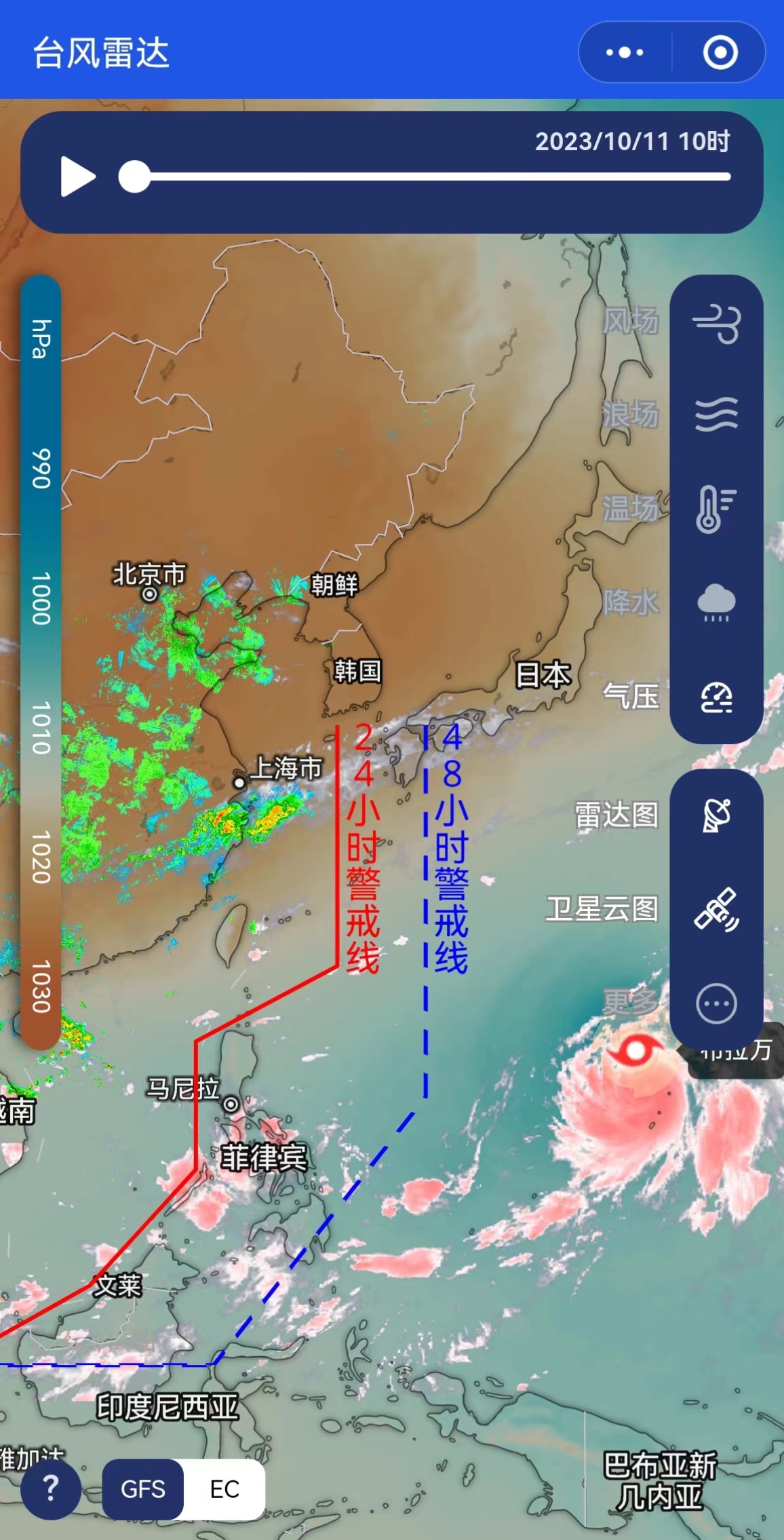Screen dimensions: 784x1540
Task: Show the precipitation layer
Action: coord(716,602)
